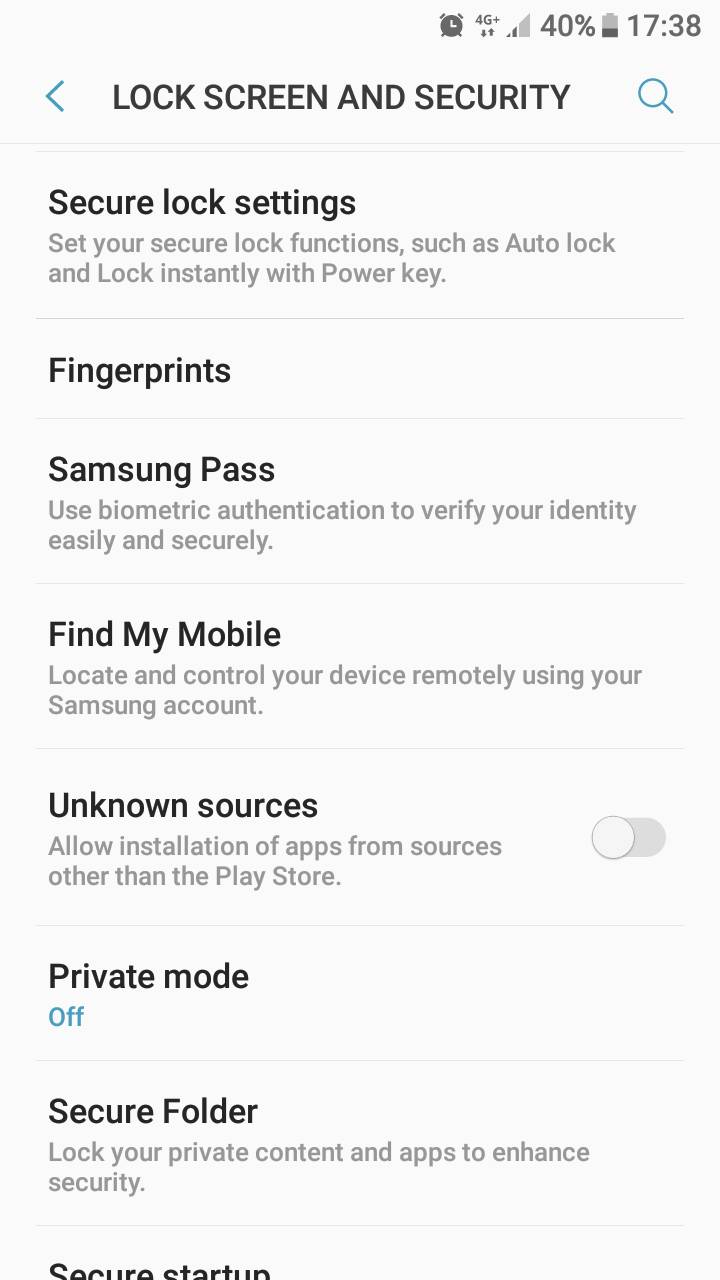This screenshot has width=720, height=1280.
Task: Go back from Lock screen and security
Action: [x=55, y=97]
